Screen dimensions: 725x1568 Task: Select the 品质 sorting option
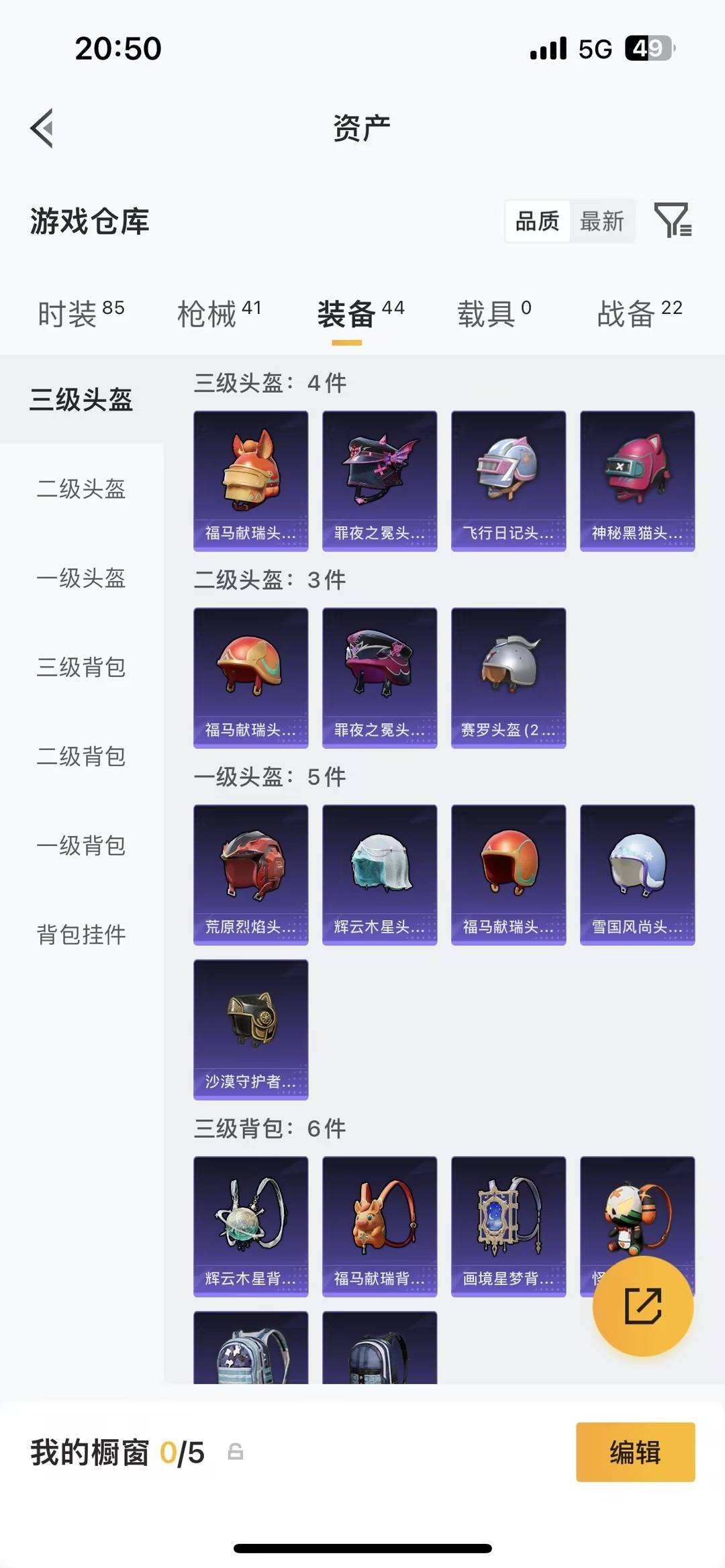[x=537, y=221]
